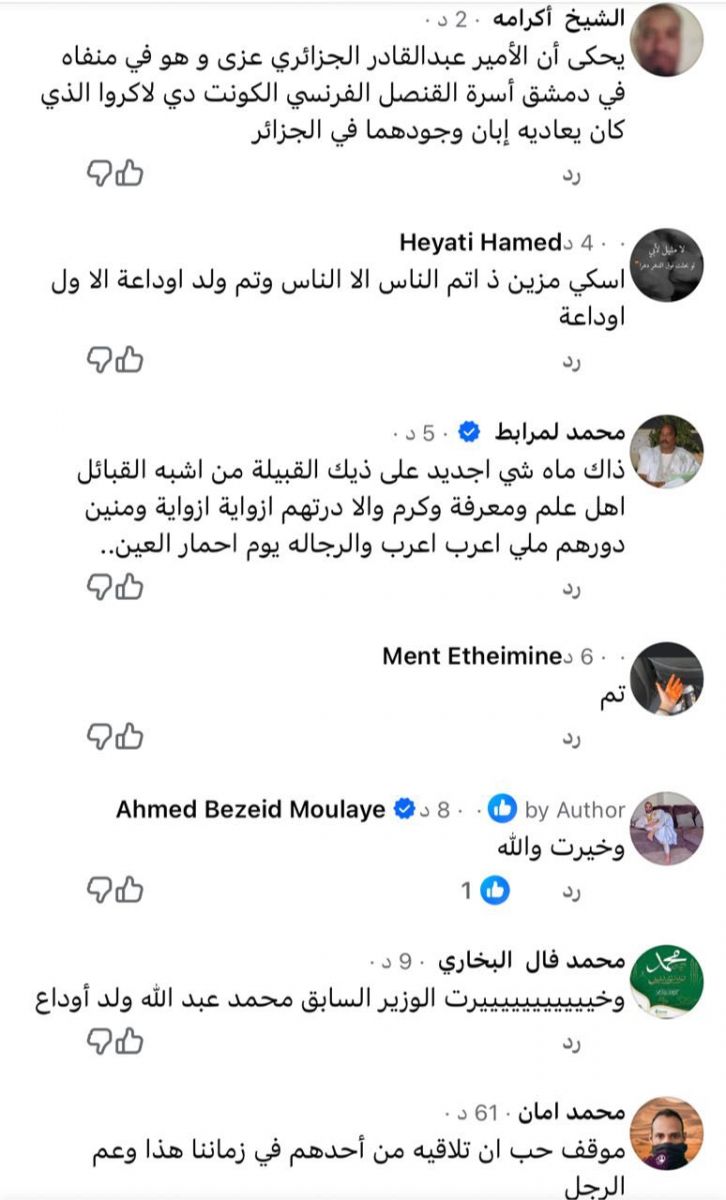View محمد لمرابط's profile photo
Screen dimensions: 726x1200
[x=669, y=451]
